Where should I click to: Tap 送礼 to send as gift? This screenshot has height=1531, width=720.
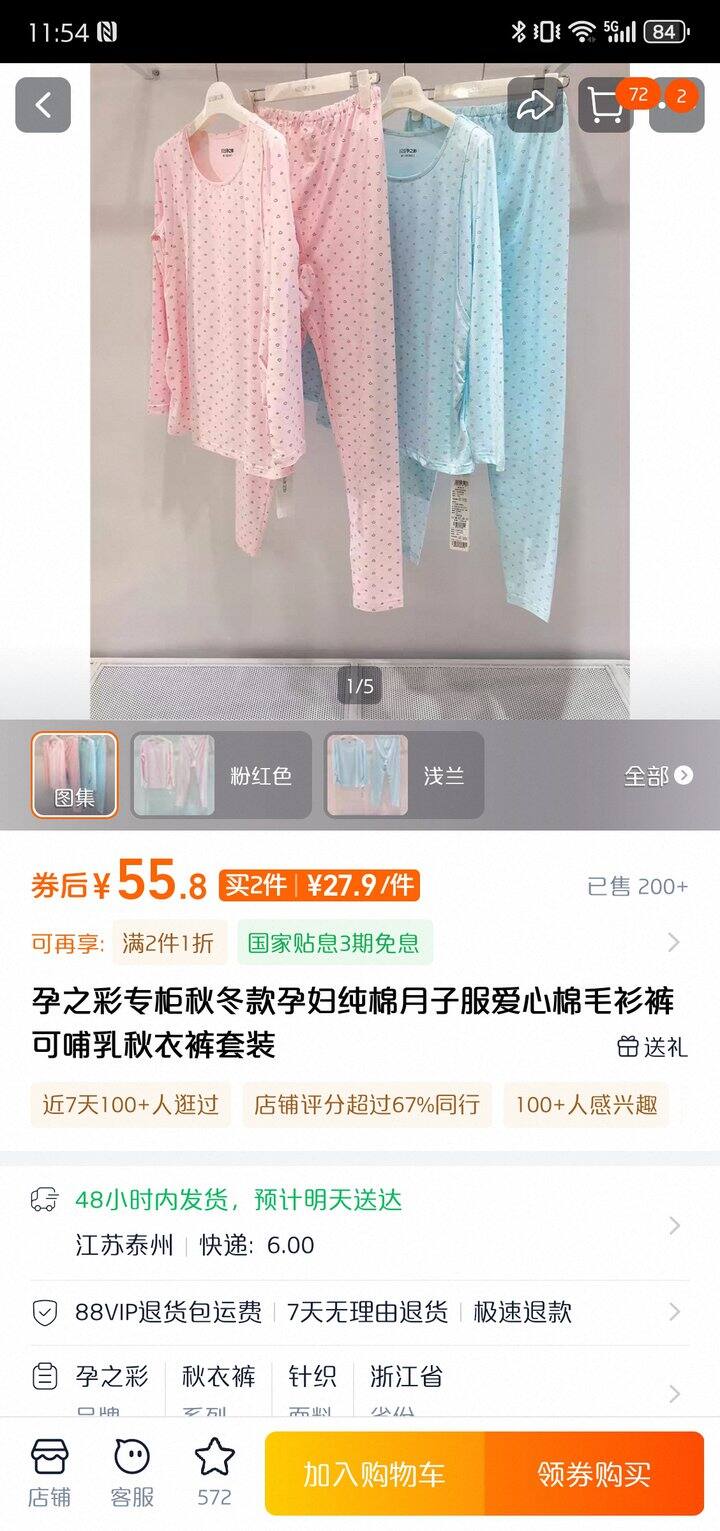tap(652, 1046)
